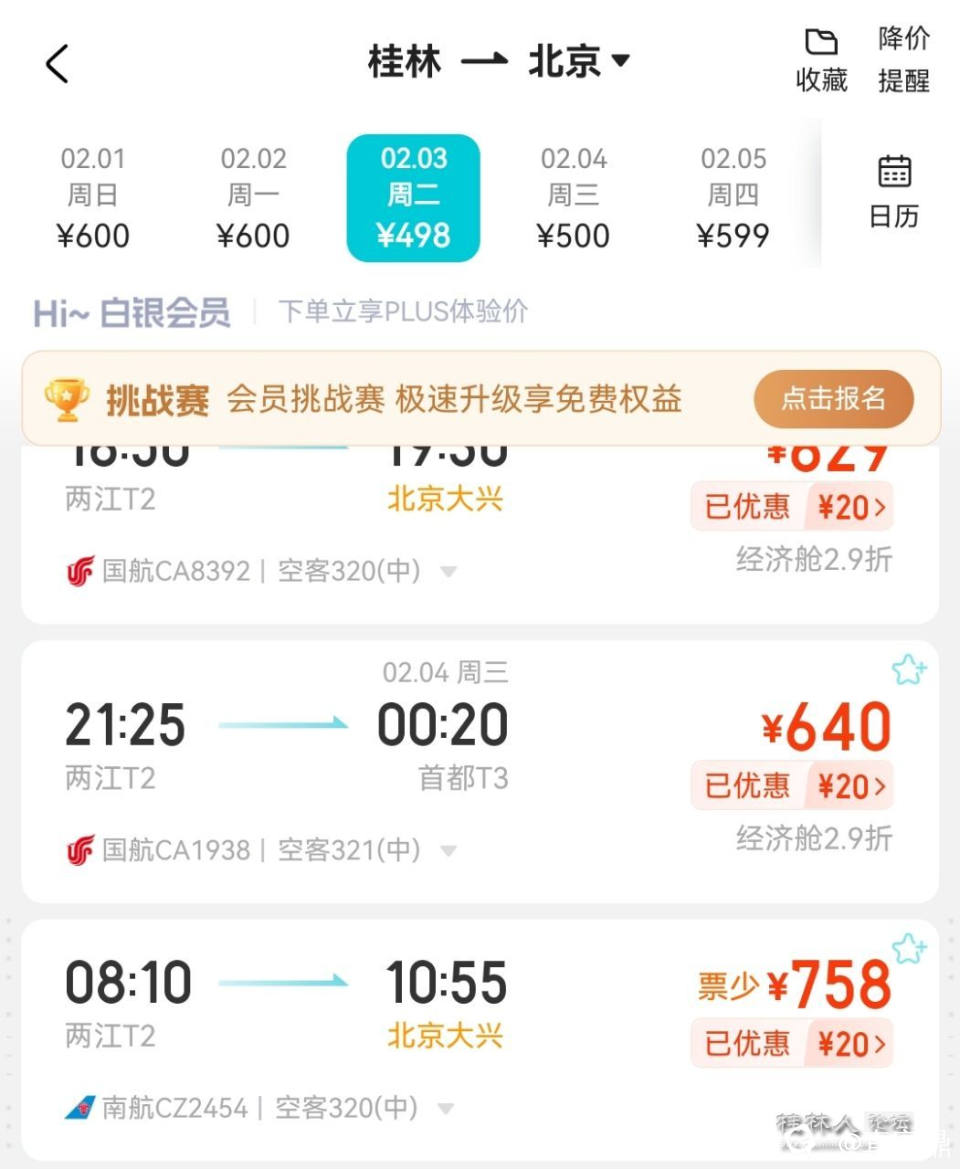Screen dimensions: 960x1169
Task: Select date 02.01 周日 ¥600
Action: pos(93,197)
